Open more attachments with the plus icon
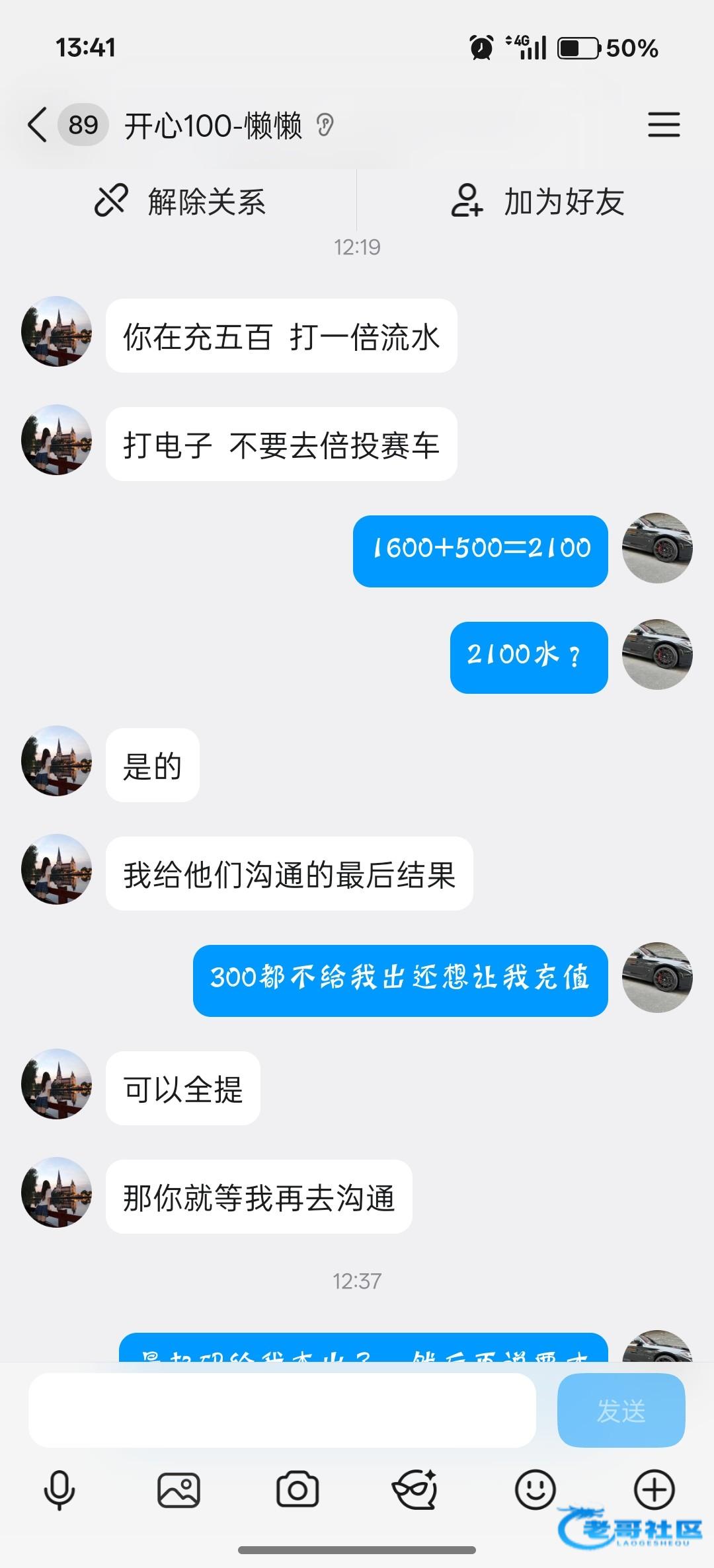 point(654,1490)
